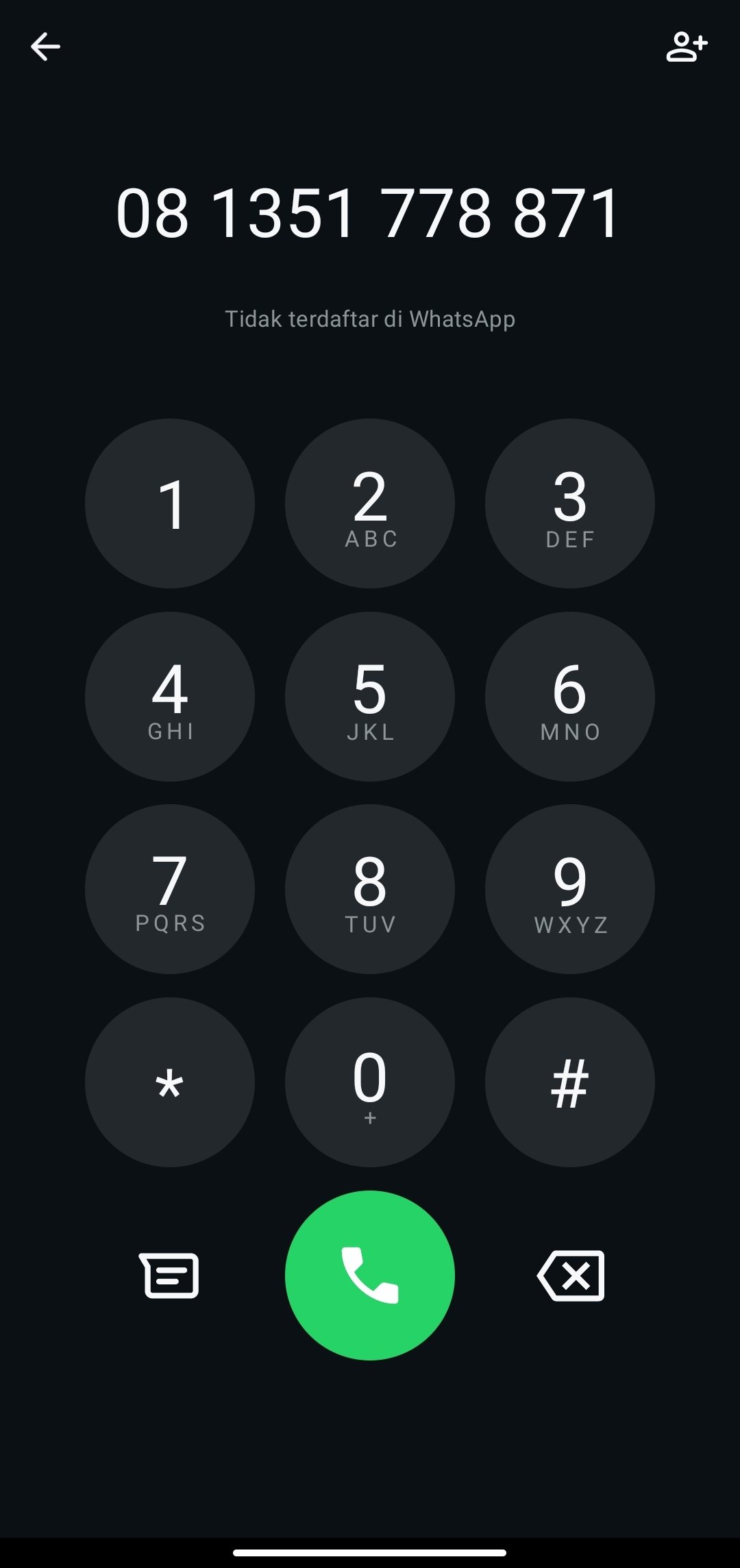Screen dimensions: 740x1568
Task: Enter digit 3 on the dial pad
Action: pos(570,503)
